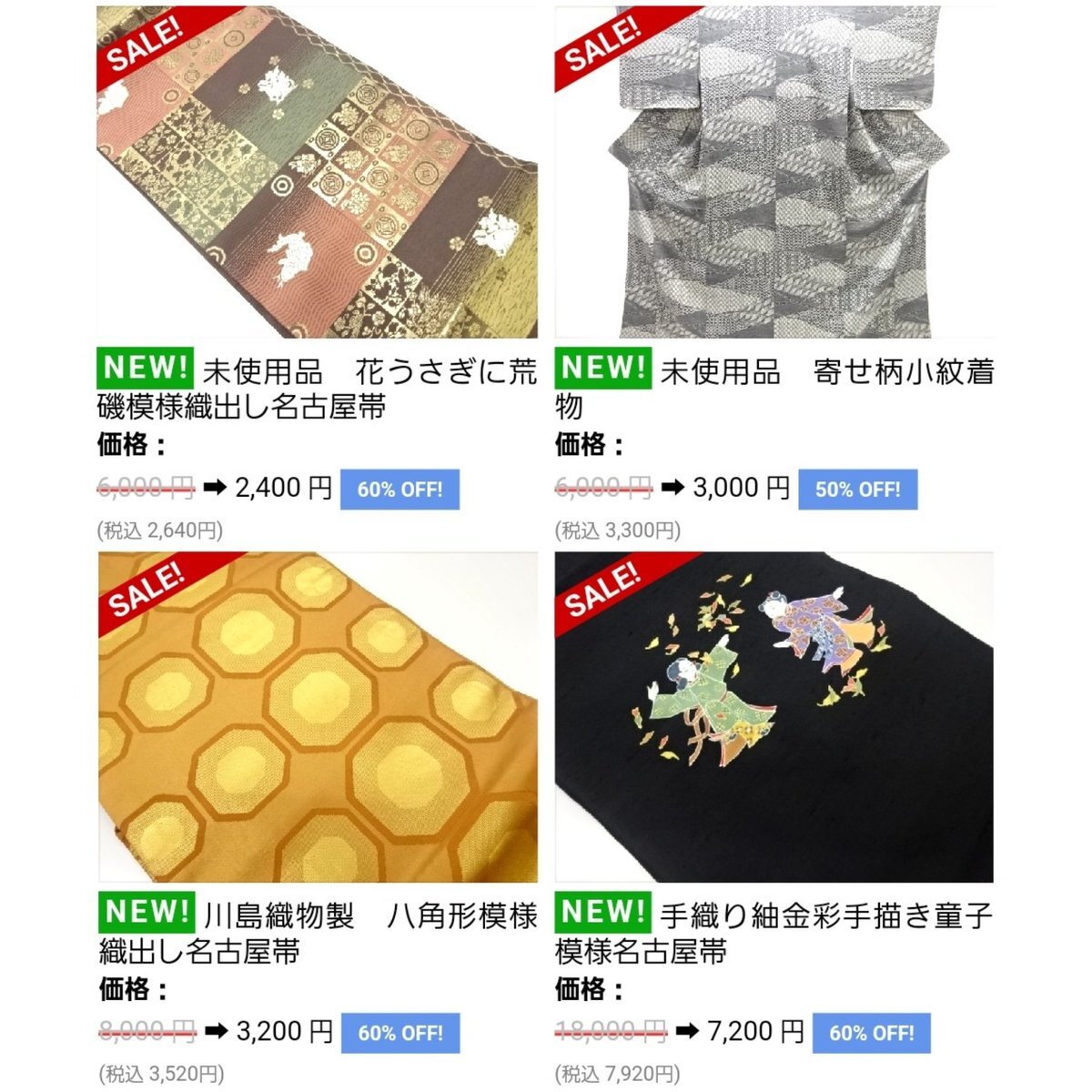This screenshot has height=1092, width=1092.
Task: View the 八角形模様 golden obi image
Action: (x=318, y=717)
